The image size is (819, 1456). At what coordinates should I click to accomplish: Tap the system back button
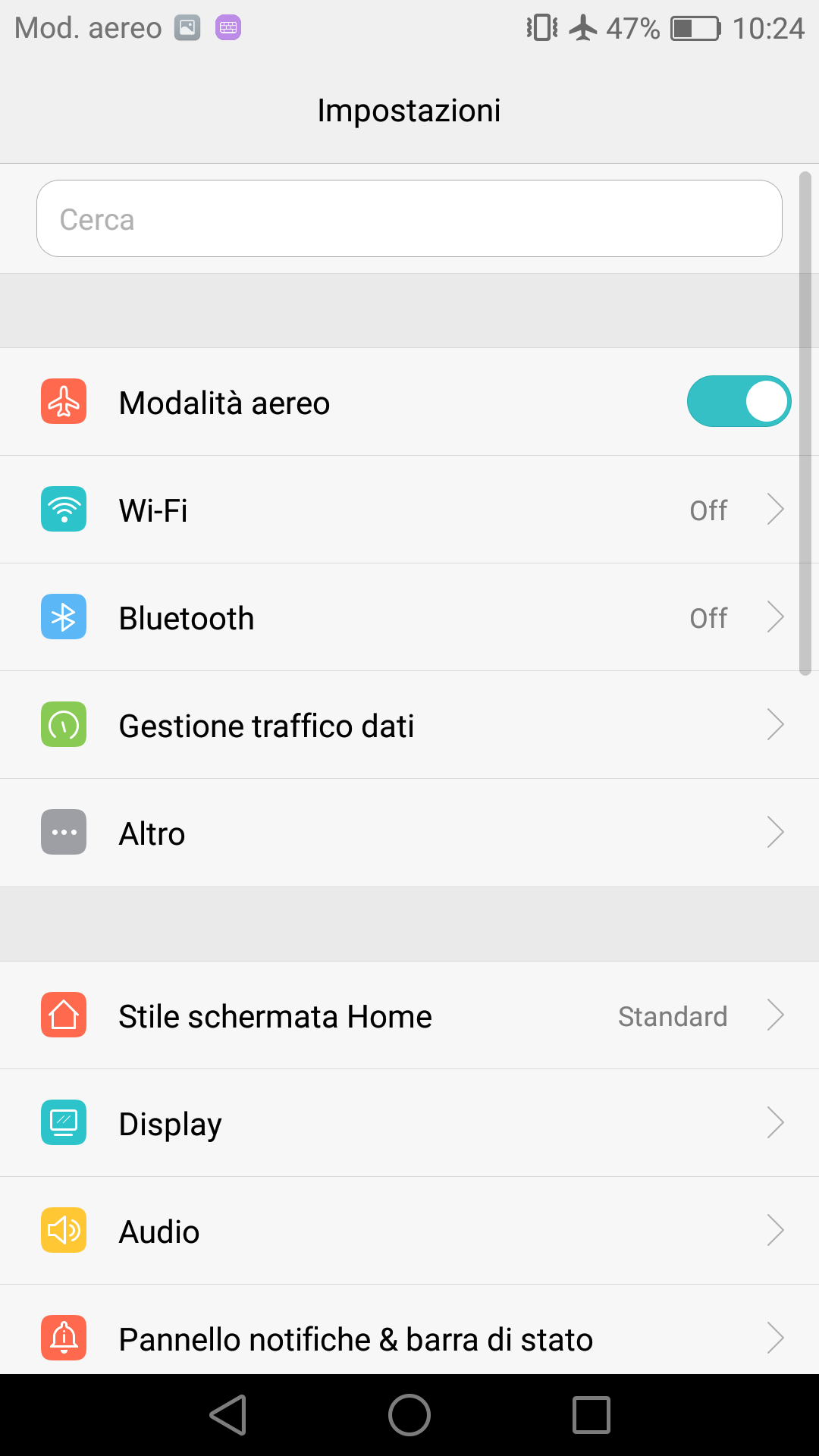pos(228,1415)
